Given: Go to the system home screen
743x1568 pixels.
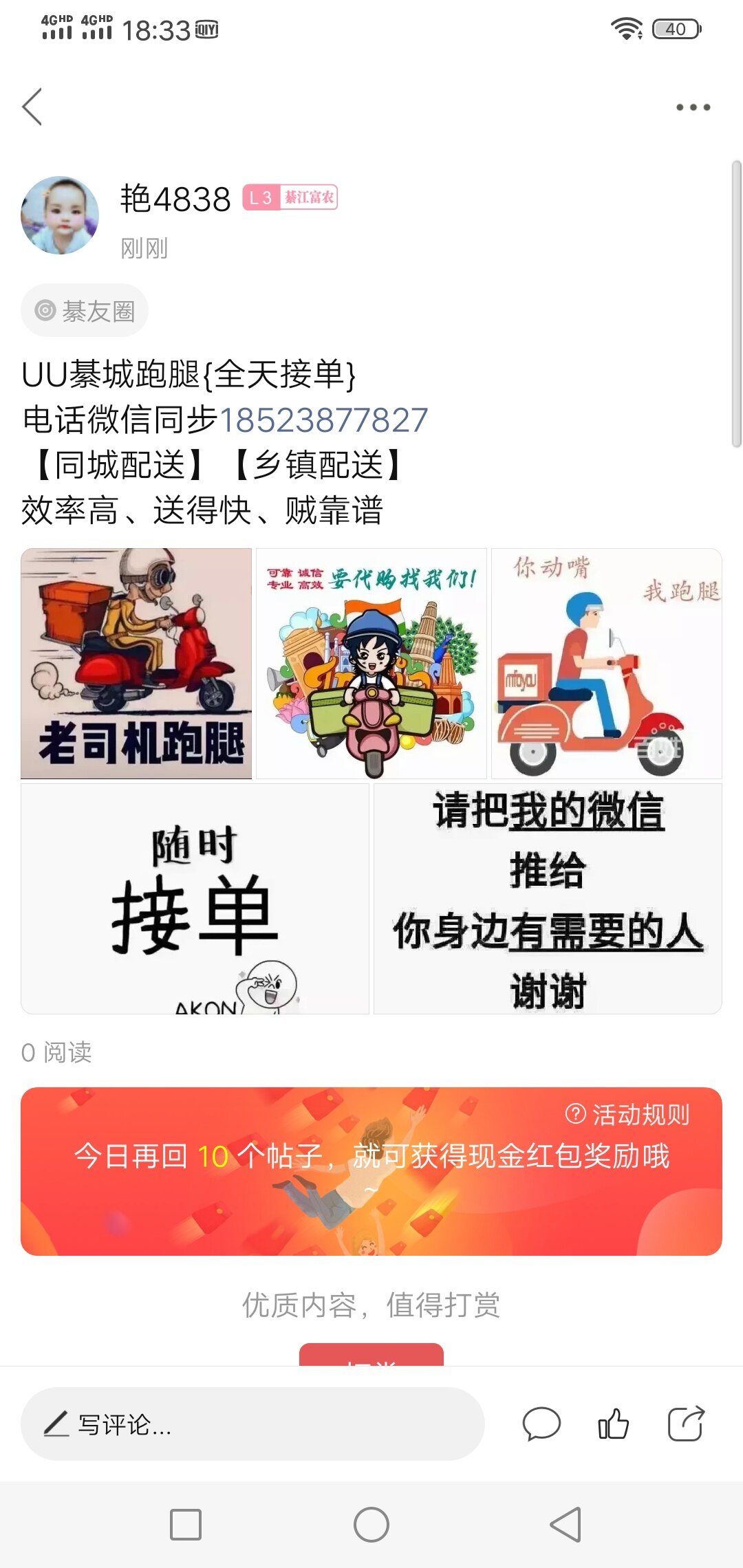Looking at the screenshot, I should click(x=371, y=1525).
